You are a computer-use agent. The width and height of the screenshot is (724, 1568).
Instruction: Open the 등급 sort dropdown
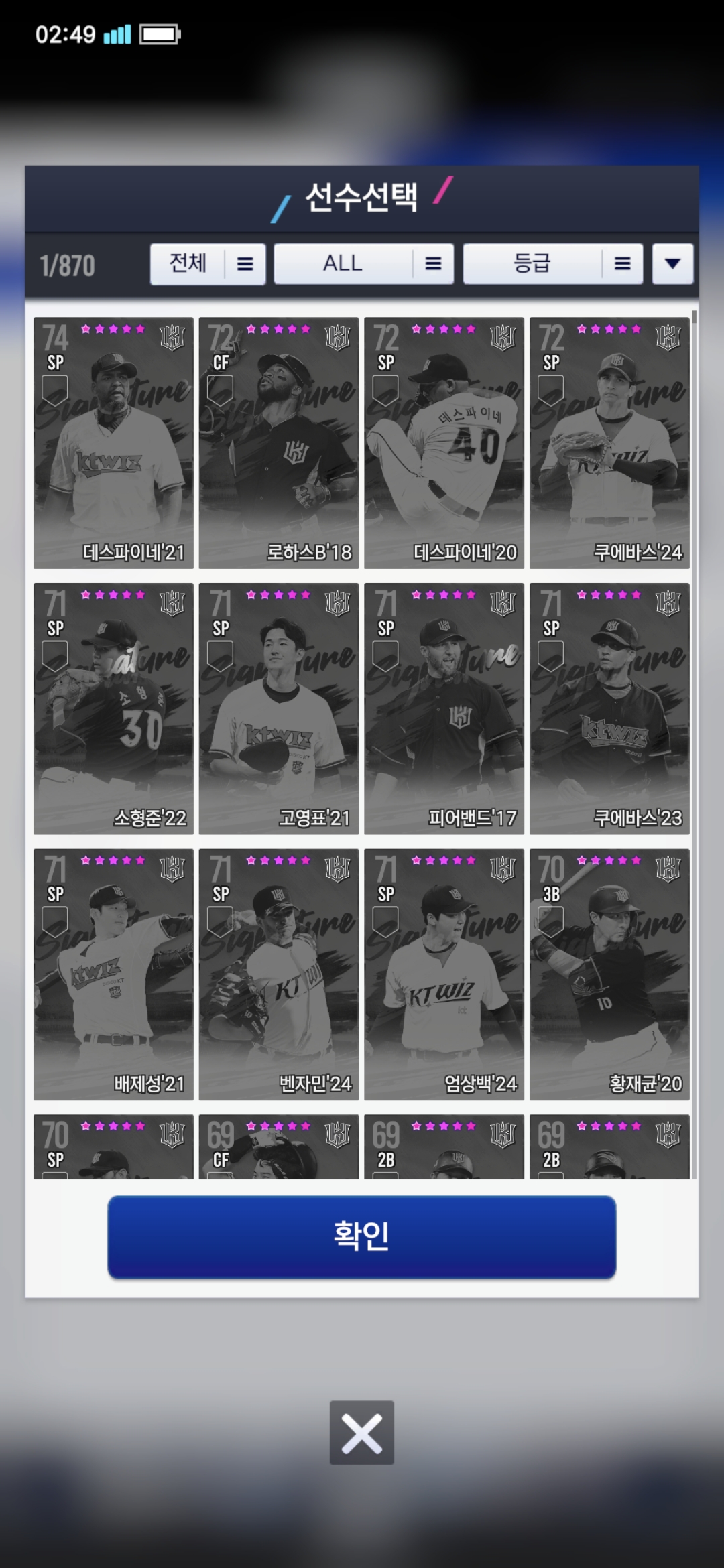[552, 264]
